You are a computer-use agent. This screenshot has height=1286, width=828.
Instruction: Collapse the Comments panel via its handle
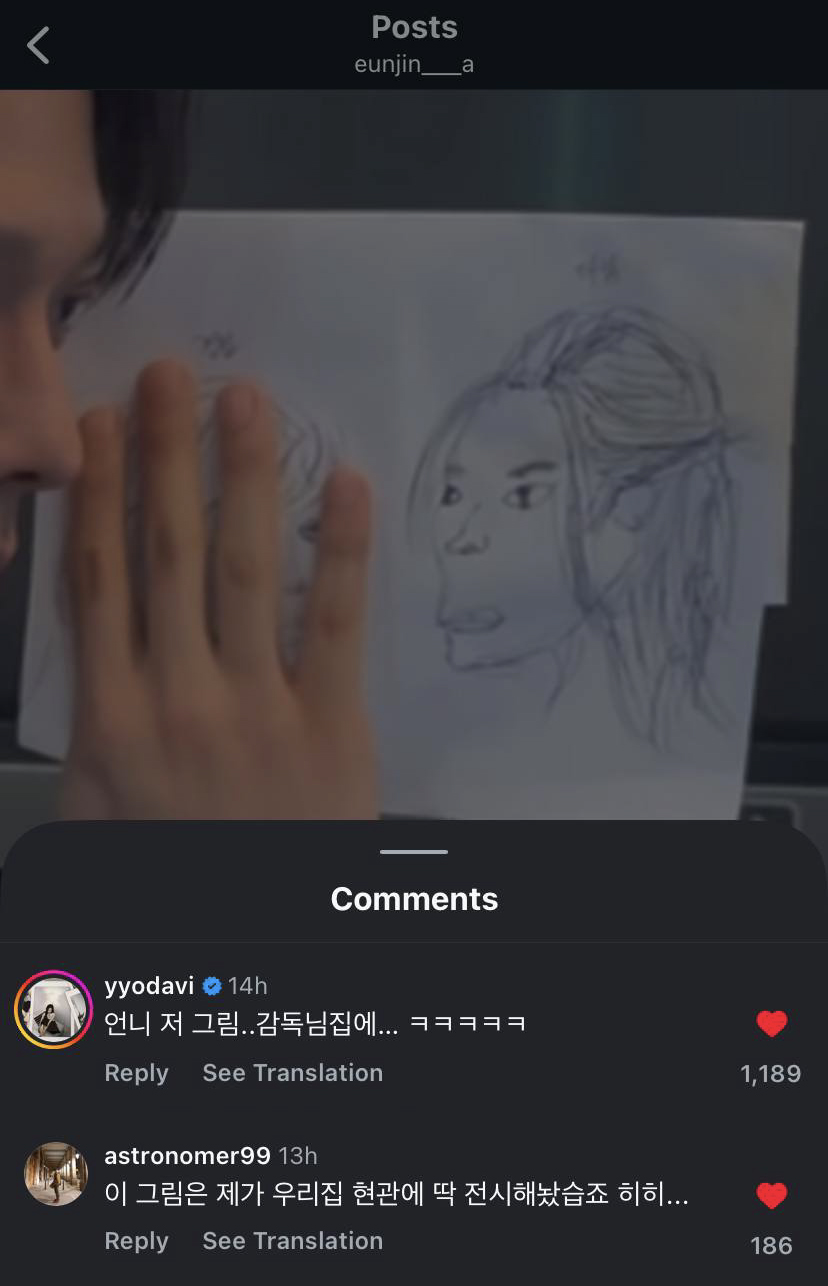(x=413, y=850)
